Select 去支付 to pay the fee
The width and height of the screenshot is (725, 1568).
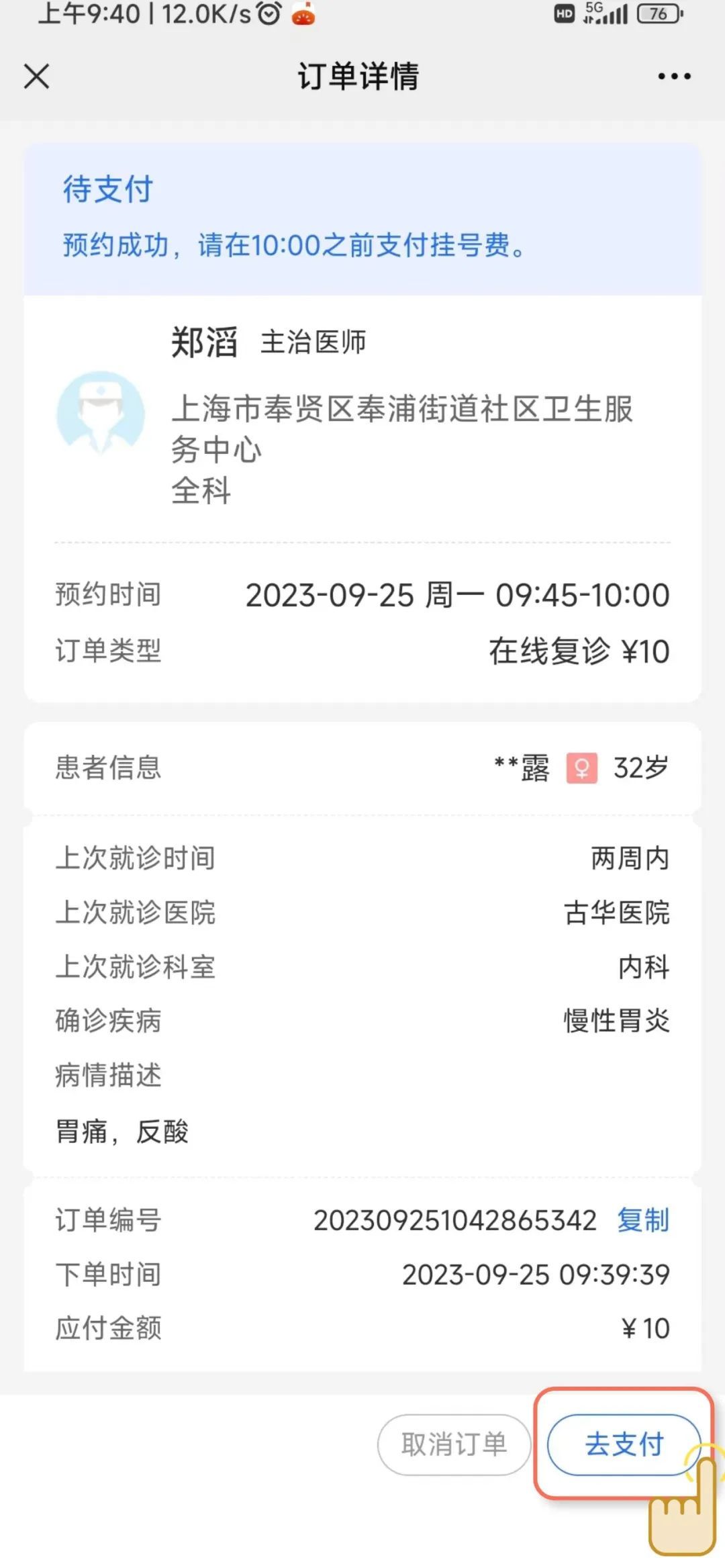click(x=624, y=1444)
